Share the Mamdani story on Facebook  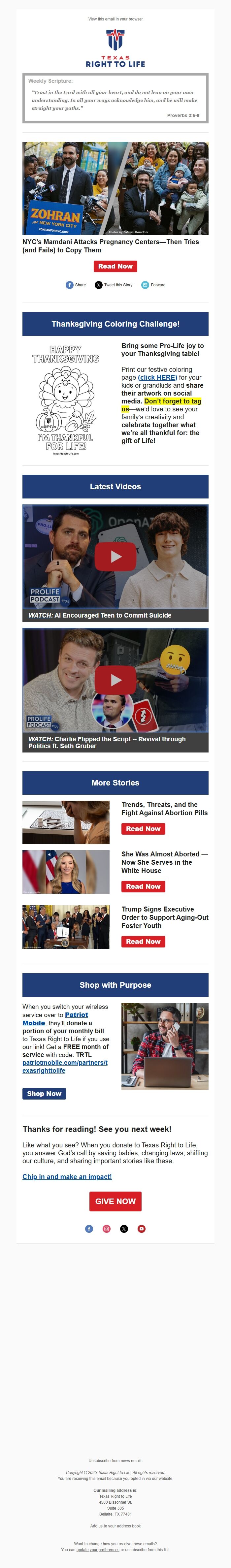pyautogui.click(x=76, y=285)
